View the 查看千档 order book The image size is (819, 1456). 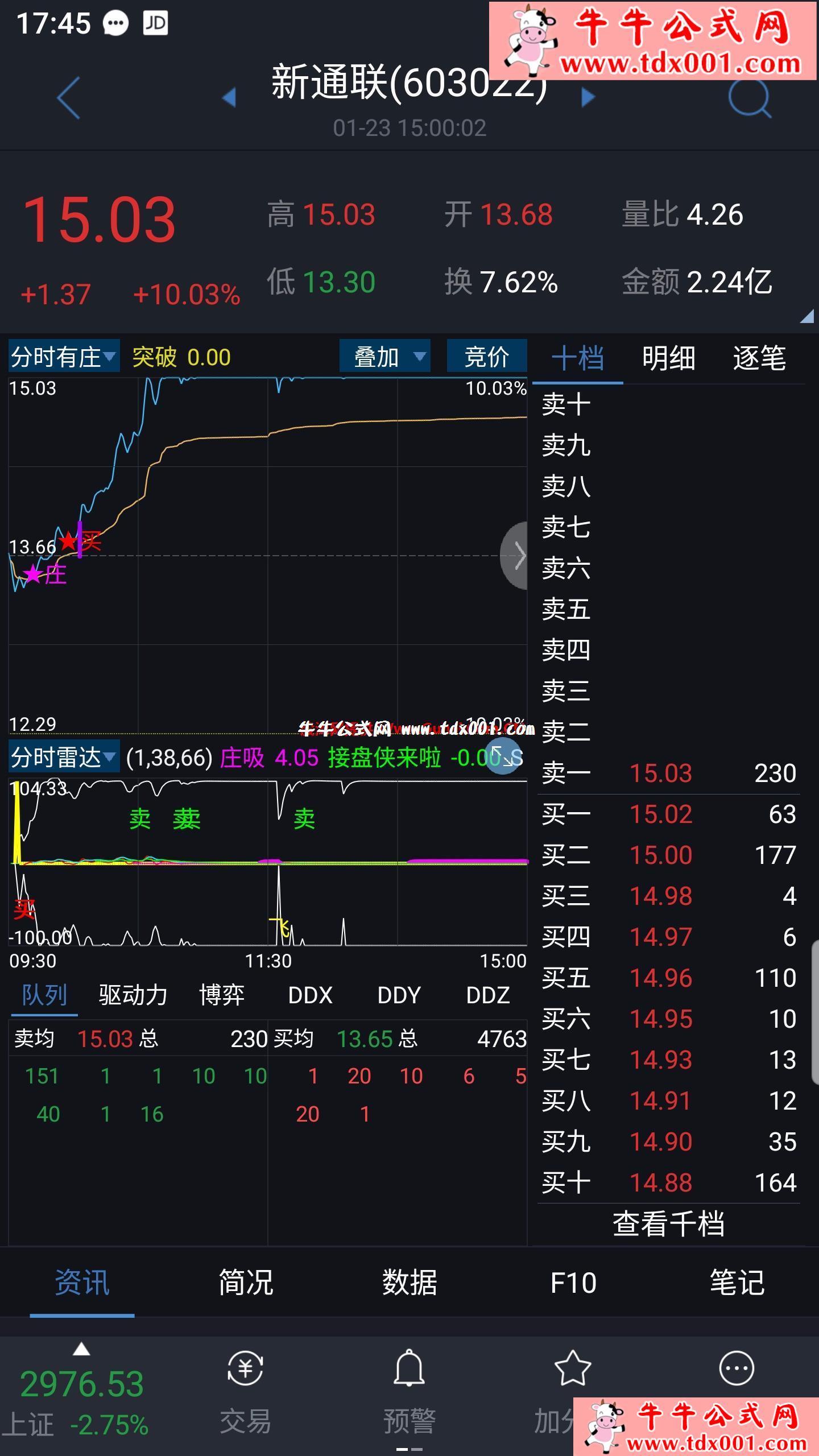point(668,1224)
